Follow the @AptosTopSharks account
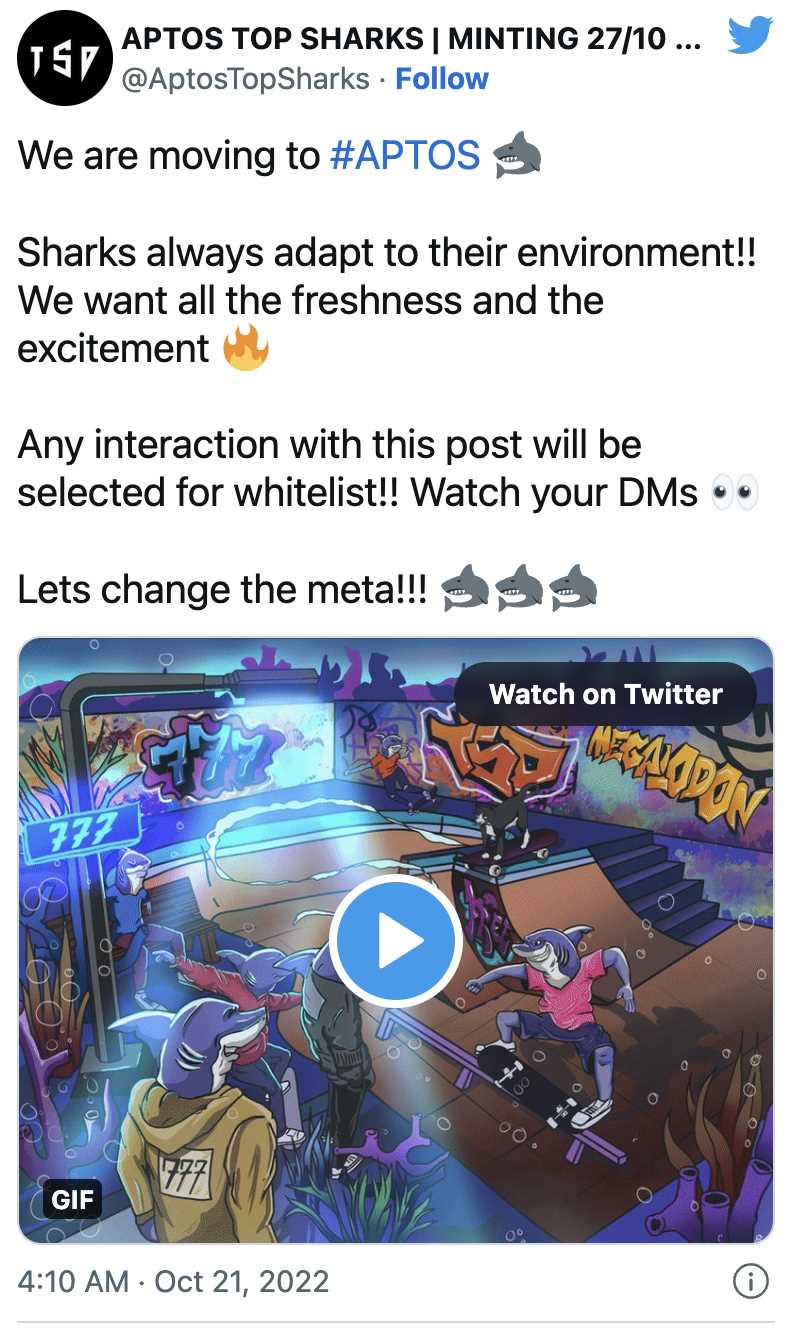The image size is (786, 1332). pos(442,79)
